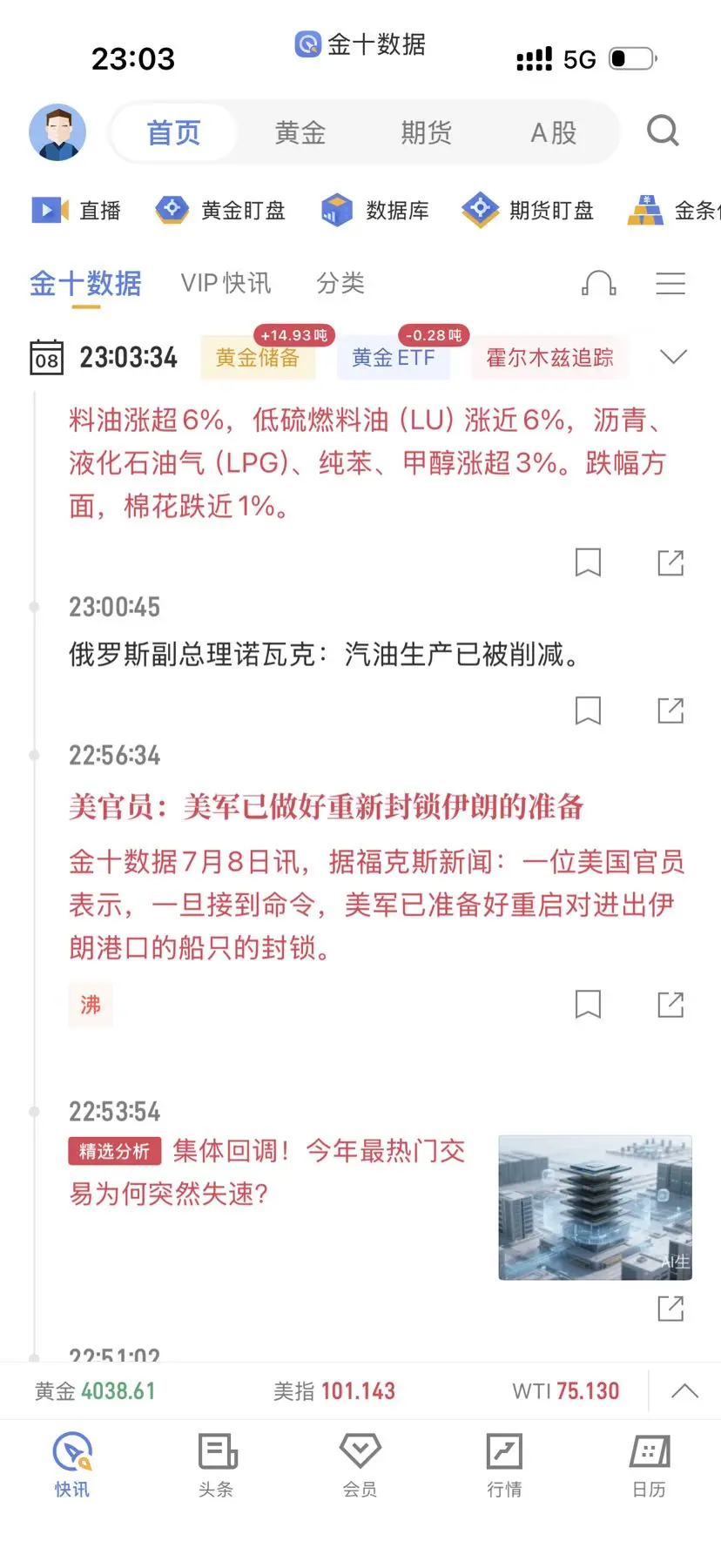Expand the chips row with down chevron
The image size is (721, 1568).
pos(674,357)
